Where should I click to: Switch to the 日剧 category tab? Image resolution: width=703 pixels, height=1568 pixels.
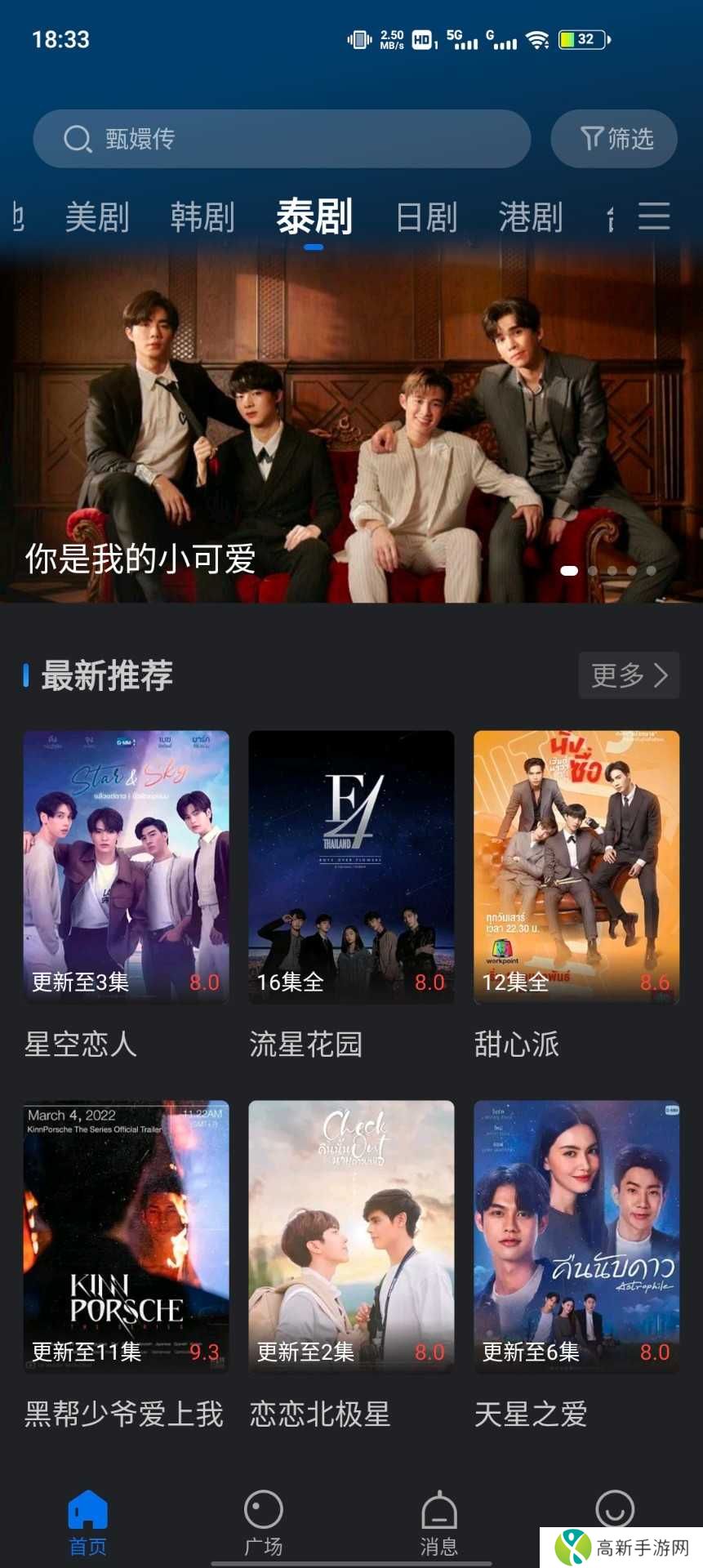point(425,216)
